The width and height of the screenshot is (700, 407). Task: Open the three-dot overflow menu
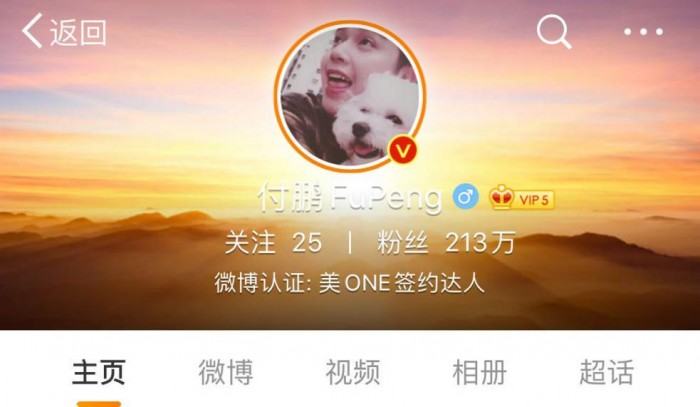[643, 32]
